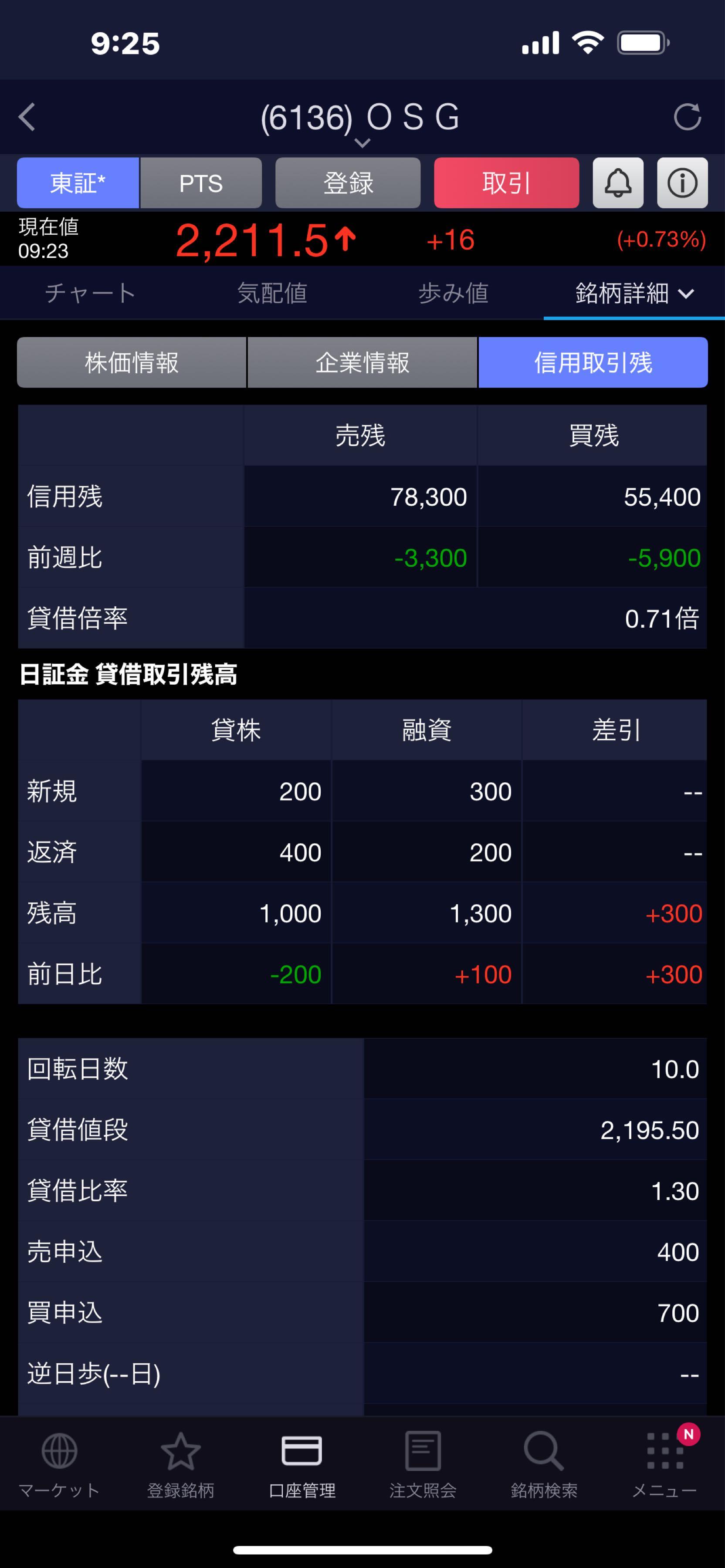
Task: Open the red 取引 trade button
Action: pyautogui.click(x=506, y=182)
